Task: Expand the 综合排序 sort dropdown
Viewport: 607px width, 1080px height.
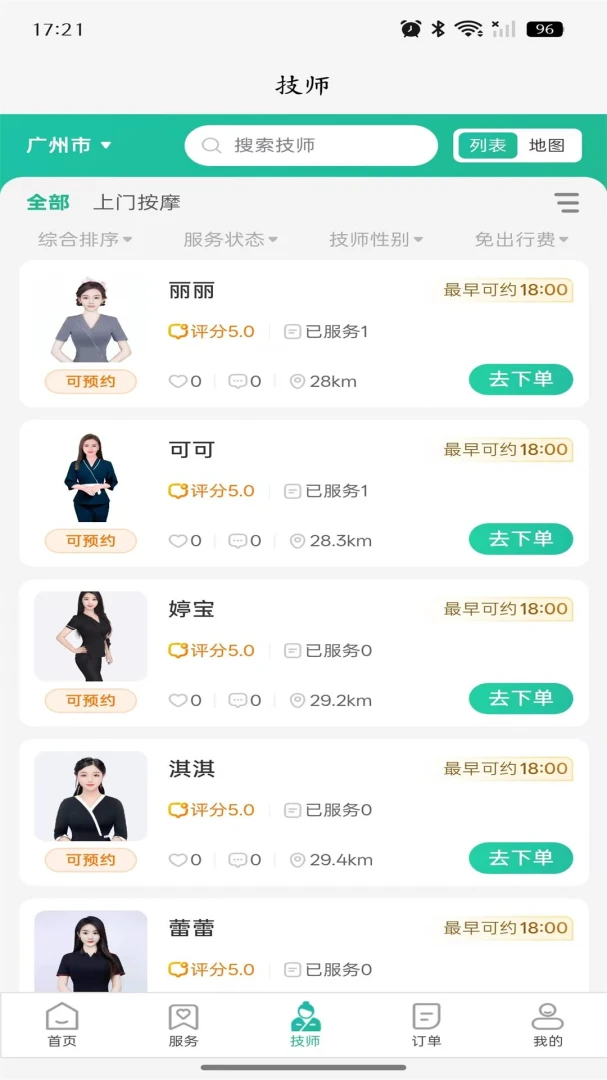Action: (85, 240)
